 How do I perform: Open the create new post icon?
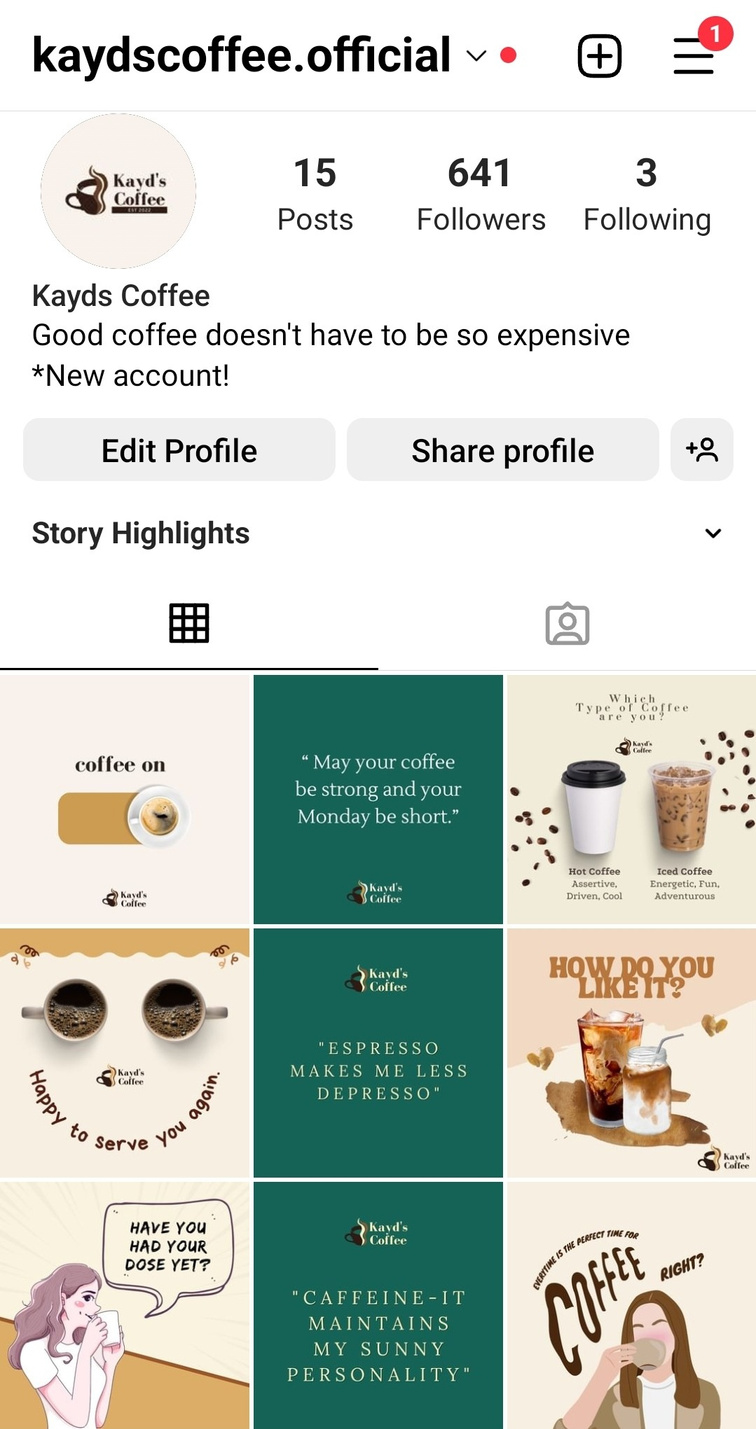(600, 56)
